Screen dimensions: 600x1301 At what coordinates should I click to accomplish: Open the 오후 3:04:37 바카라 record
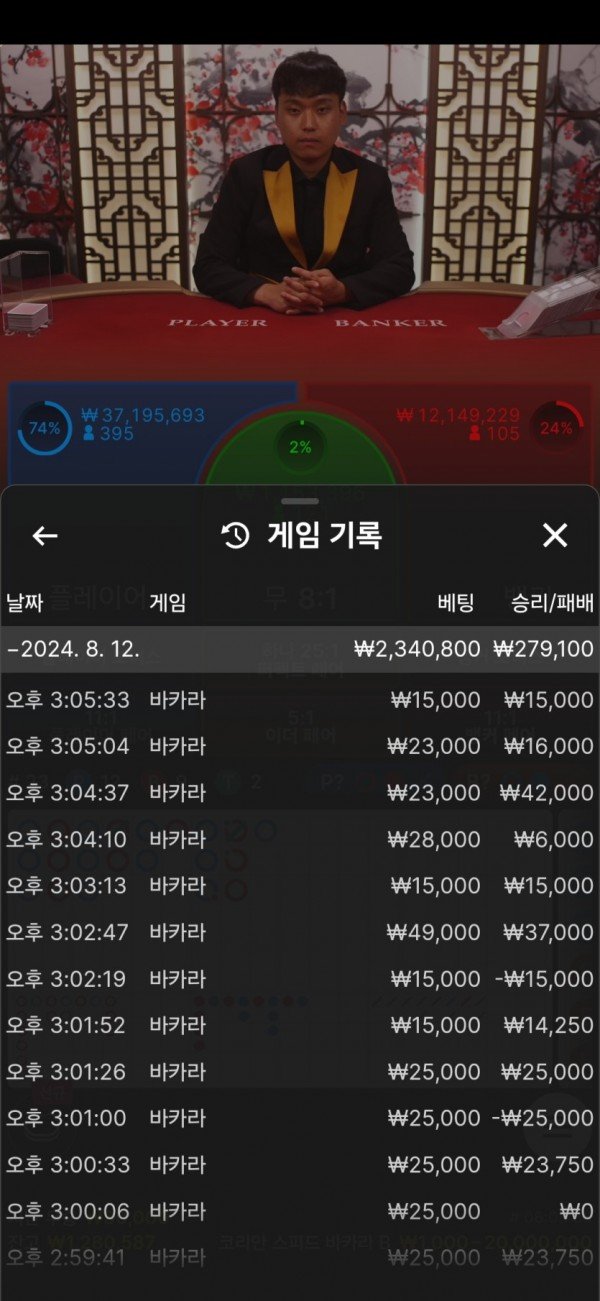[x=300, y=793]
